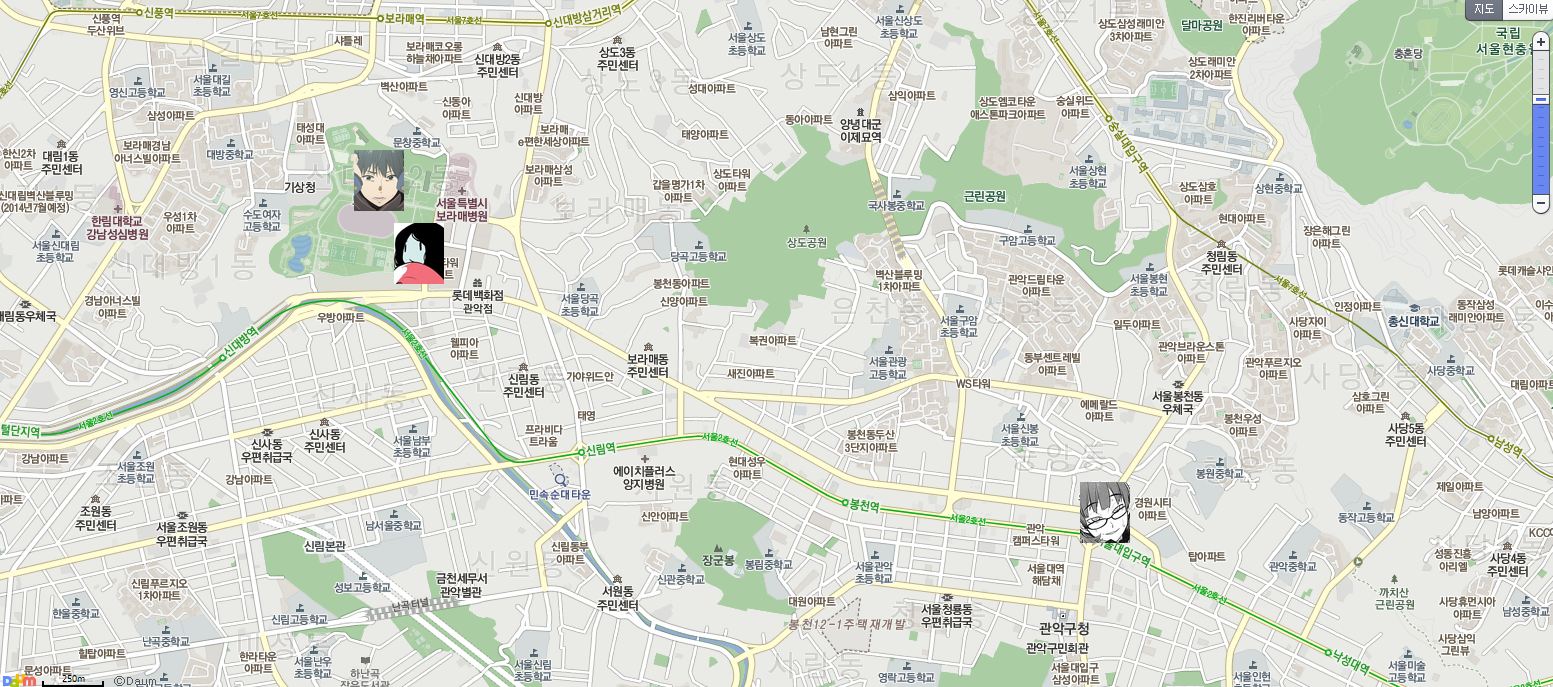This screenshot has width=1553, height=687.
Task: Zoom in with the plus button
Action: click(1540, 42)
